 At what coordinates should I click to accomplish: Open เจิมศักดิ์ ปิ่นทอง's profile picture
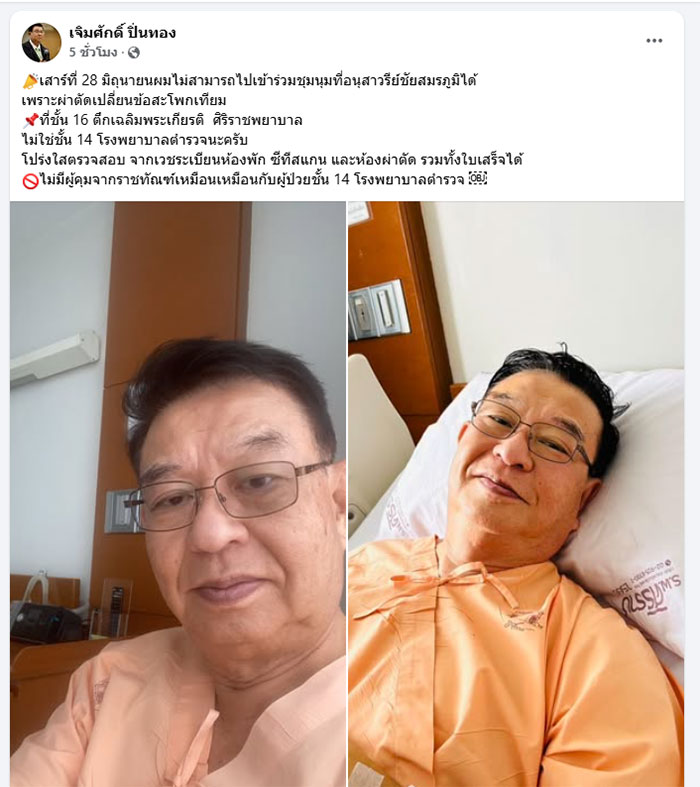tap(41, 42)
